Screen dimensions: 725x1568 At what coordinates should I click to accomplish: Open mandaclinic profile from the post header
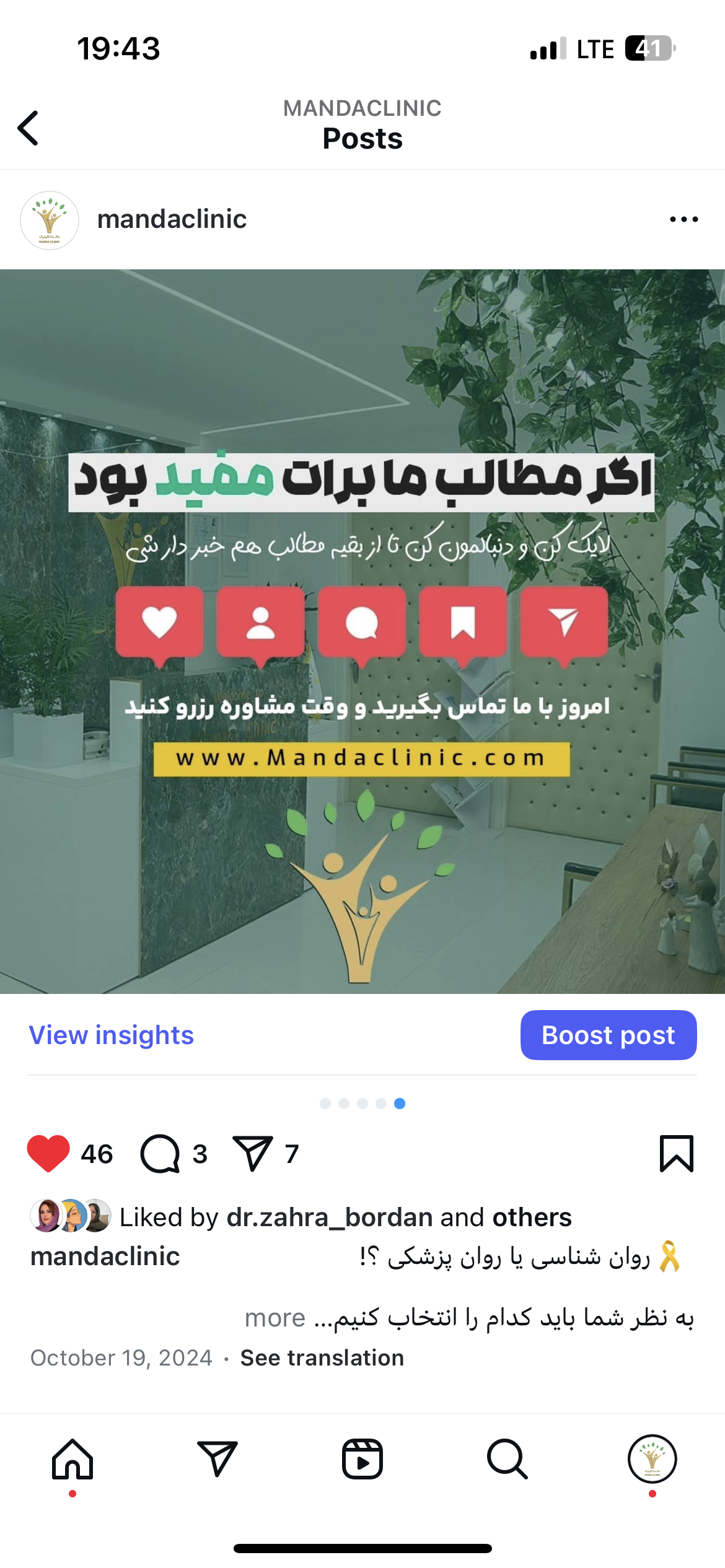(x=172, y=219)
